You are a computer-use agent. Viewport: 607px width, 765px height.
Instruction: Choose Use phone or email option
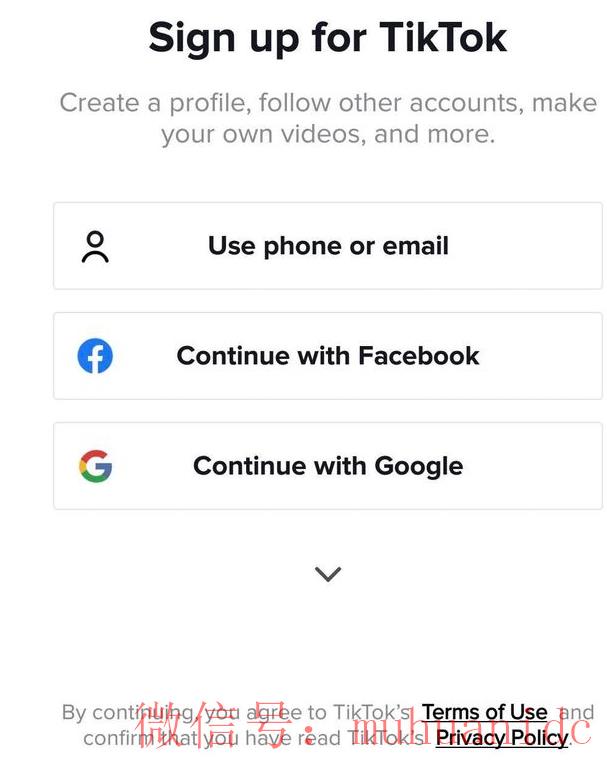(x=328, y=246)
